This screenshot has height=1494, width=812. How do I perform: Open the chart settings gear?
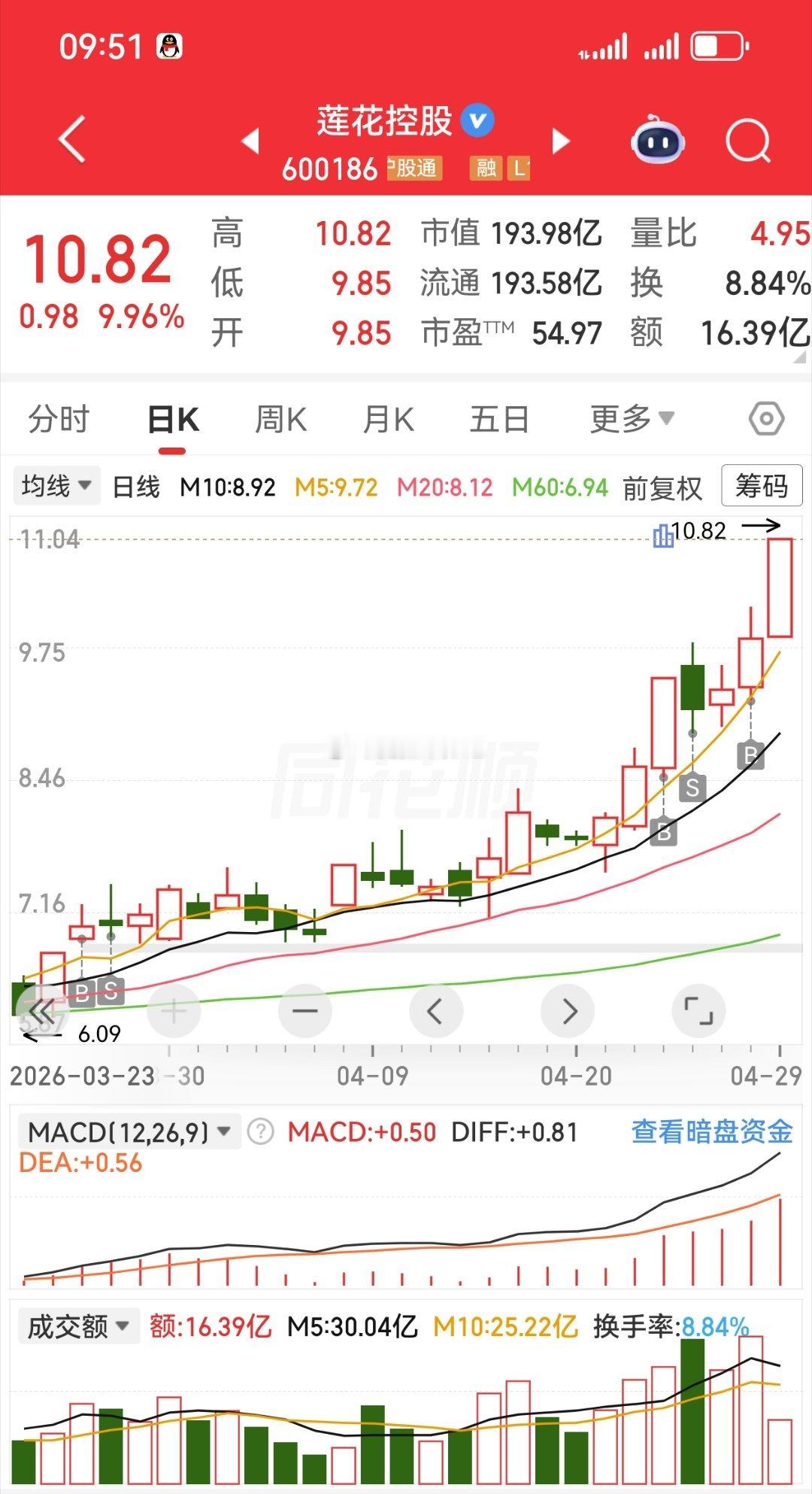pos(766,419)
